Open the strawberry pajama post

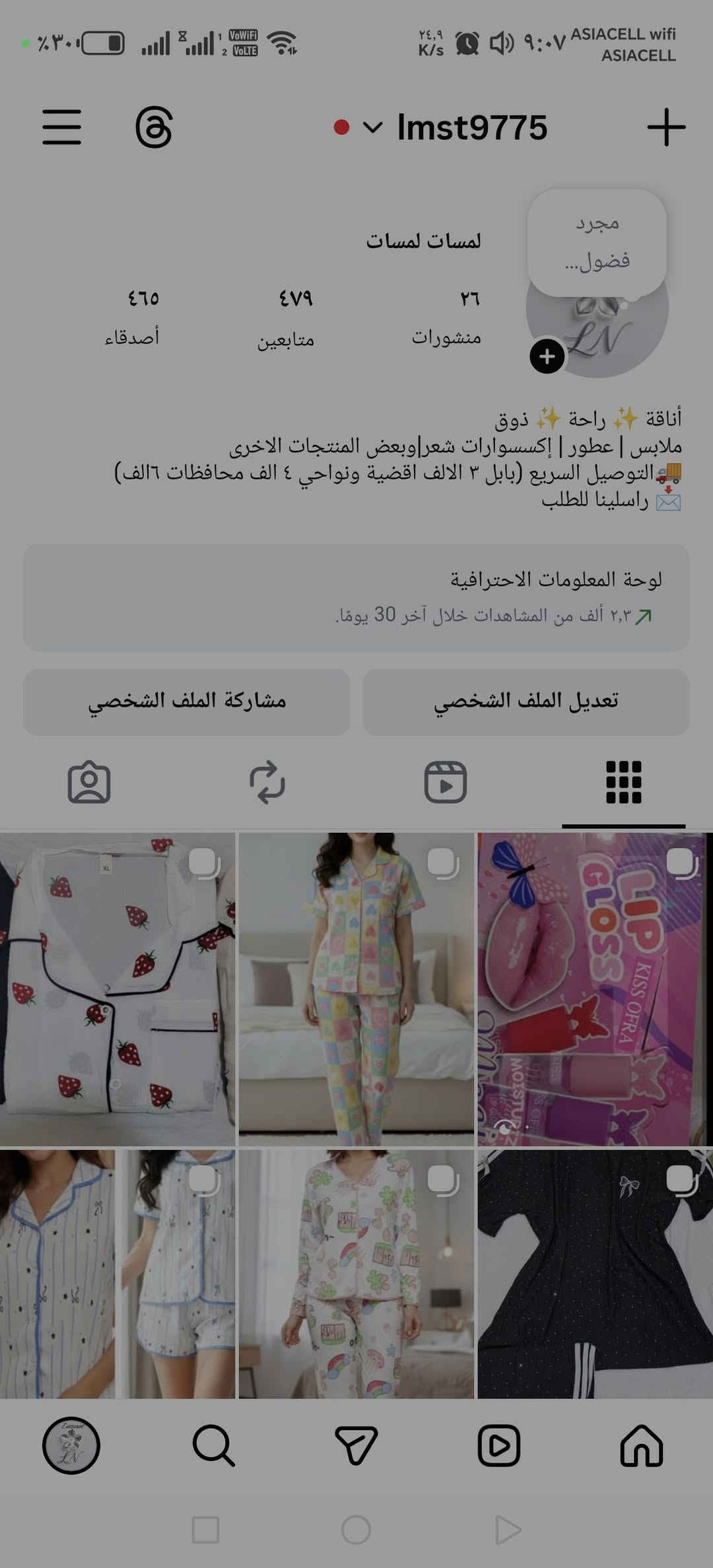click(117, 990)
